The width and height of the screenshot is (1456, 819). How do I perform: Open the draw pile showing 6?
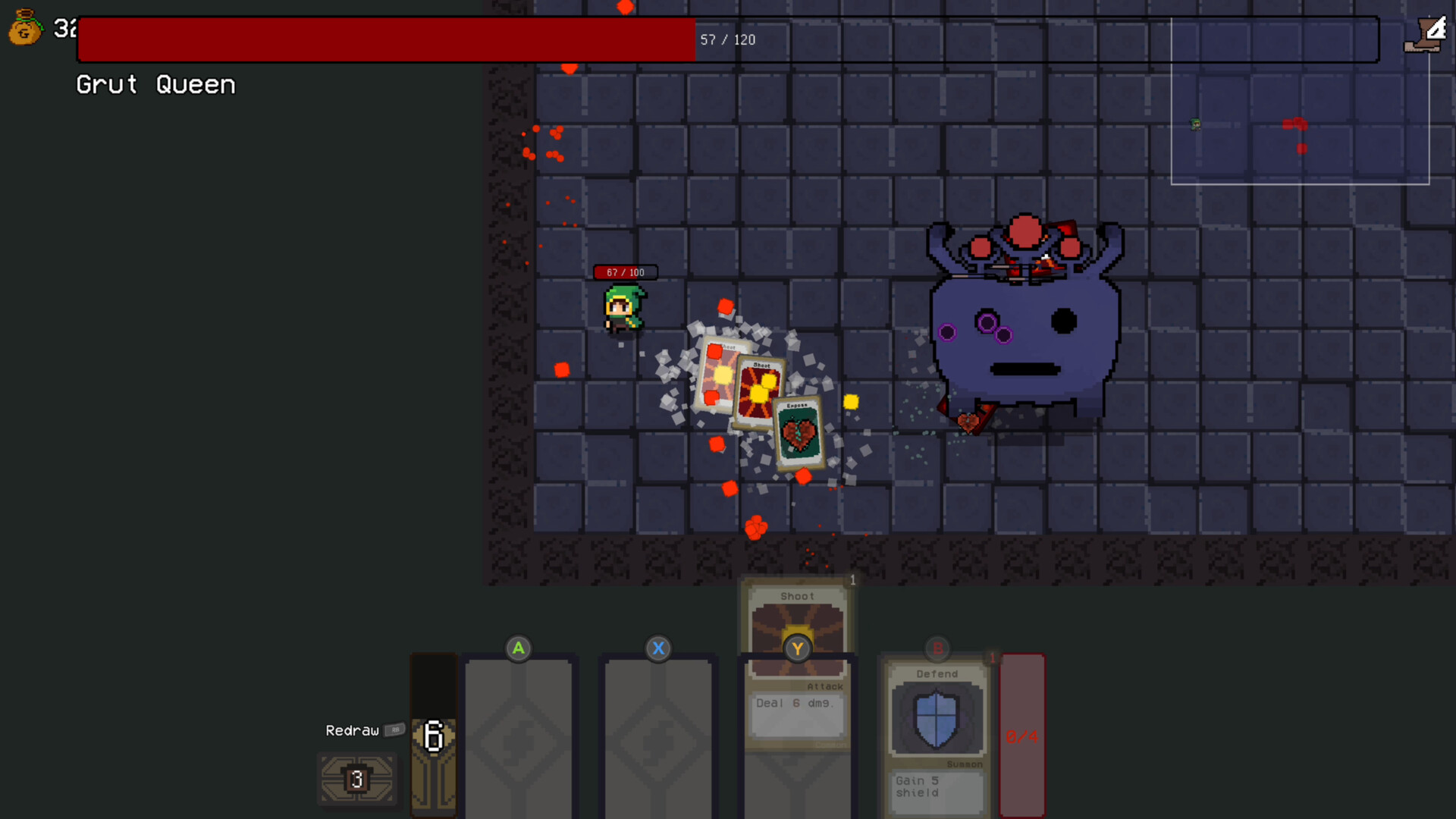pyautogui.click(x=434, y=736)
